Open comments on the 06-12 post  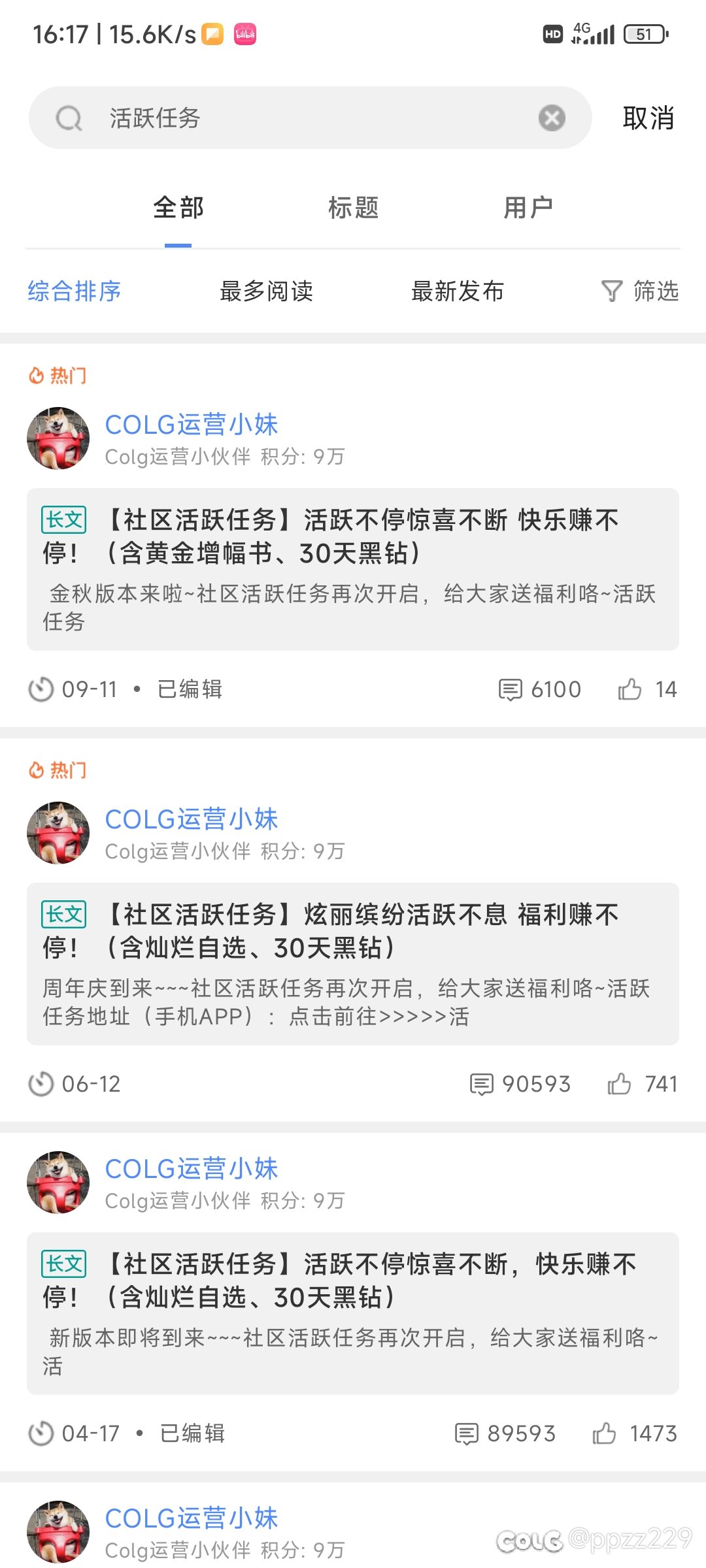pos(520,1084)
